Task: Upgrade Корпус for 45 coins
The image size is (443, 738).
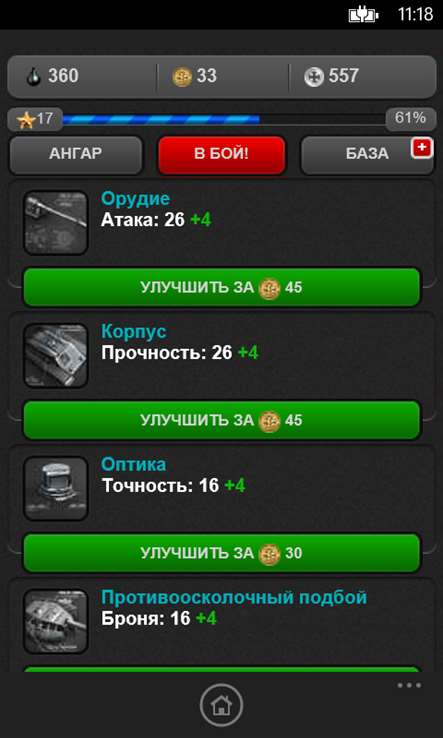Action: [x=221, y=420]
